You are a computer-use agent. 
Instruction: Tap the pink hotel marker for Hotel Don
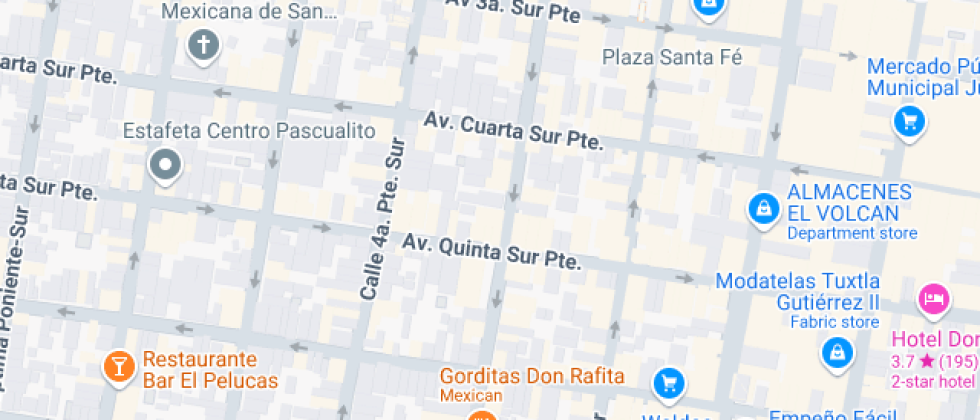coord(932,298)
